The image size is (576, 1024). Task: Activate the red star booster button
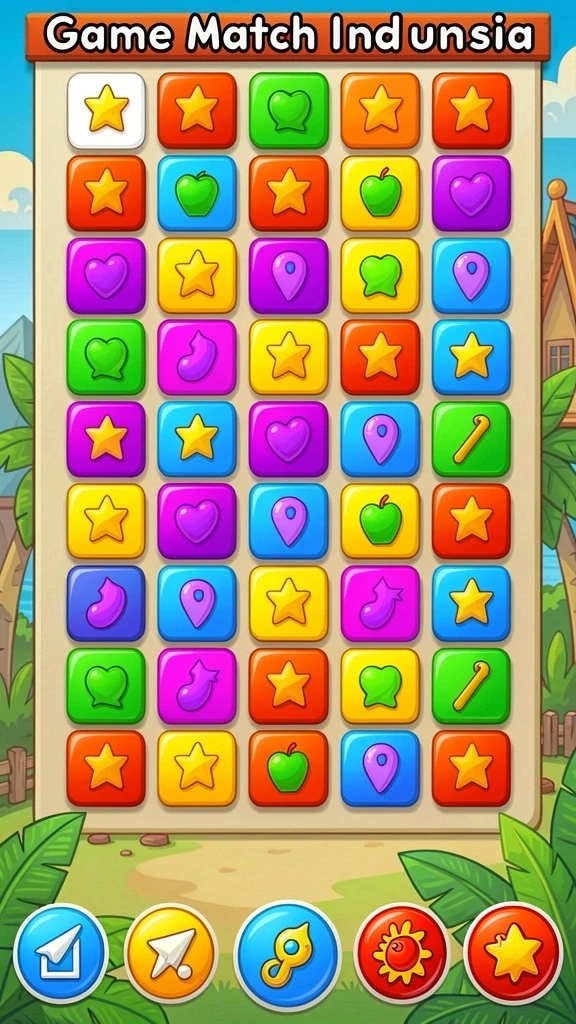pos(513,953)
